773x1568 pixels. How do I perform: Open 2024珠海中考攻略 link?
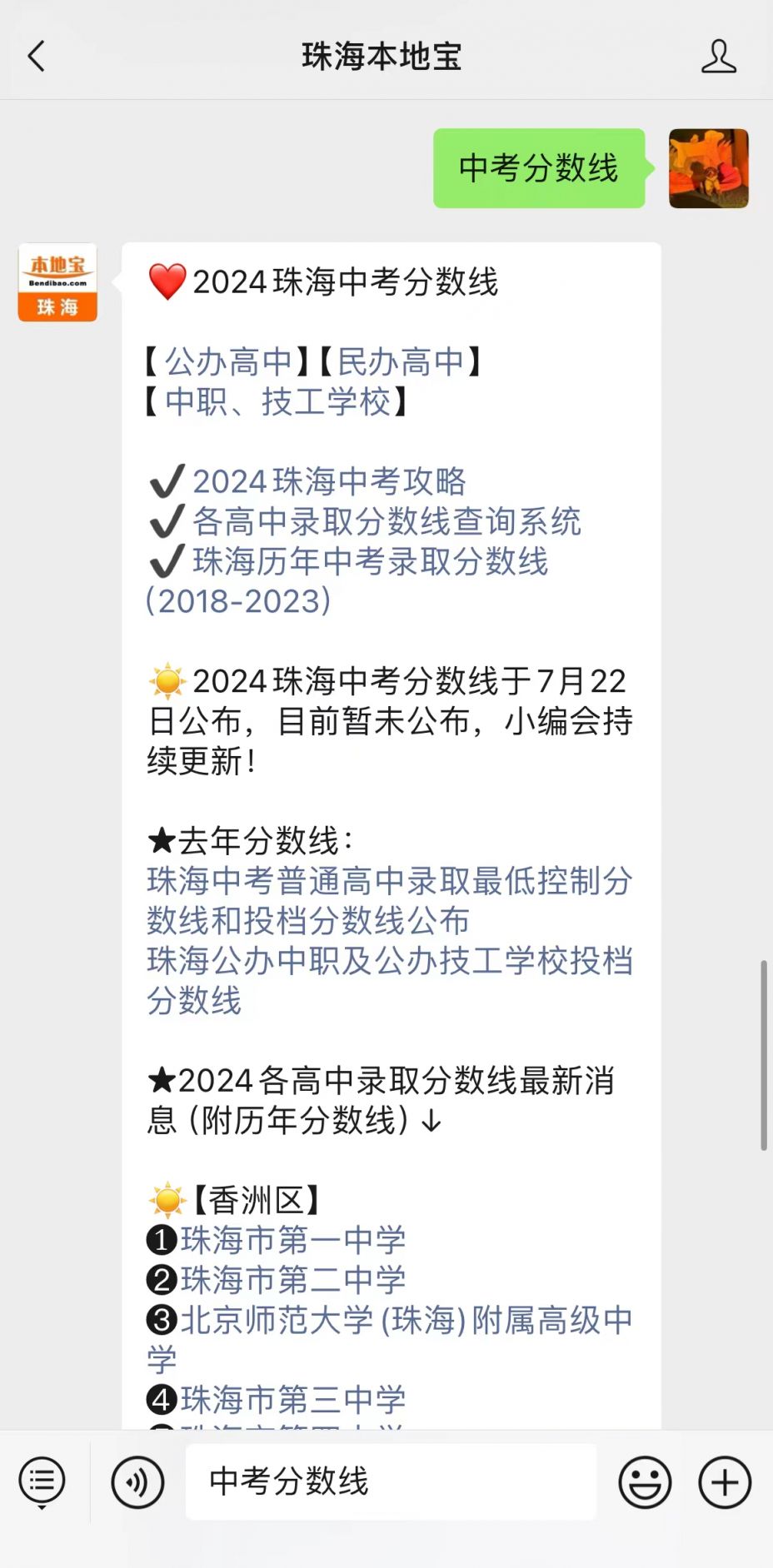(x=329, y=481)
